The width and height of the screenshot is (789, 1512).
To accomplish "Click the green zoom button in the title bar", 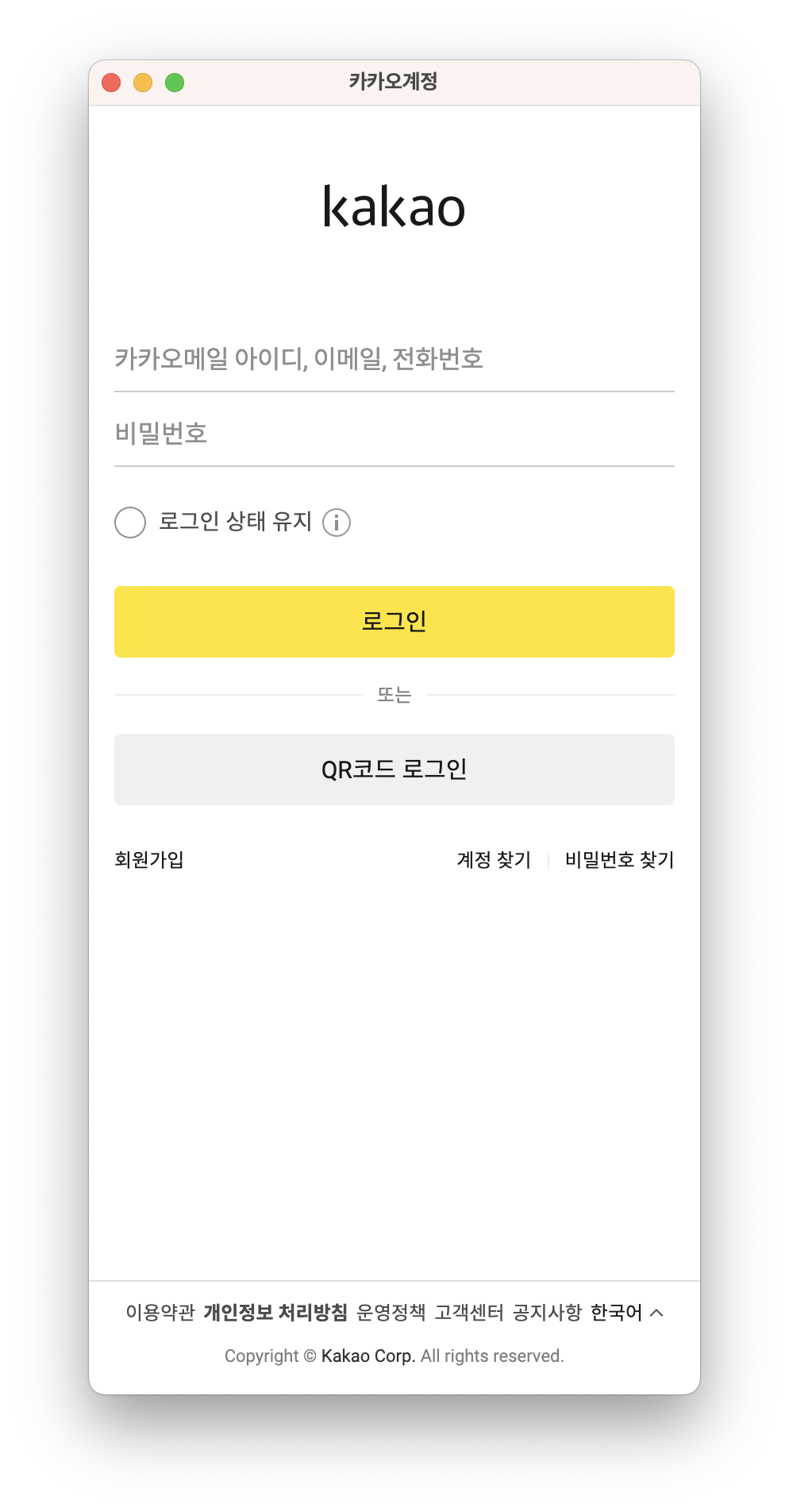I will 175,83.
